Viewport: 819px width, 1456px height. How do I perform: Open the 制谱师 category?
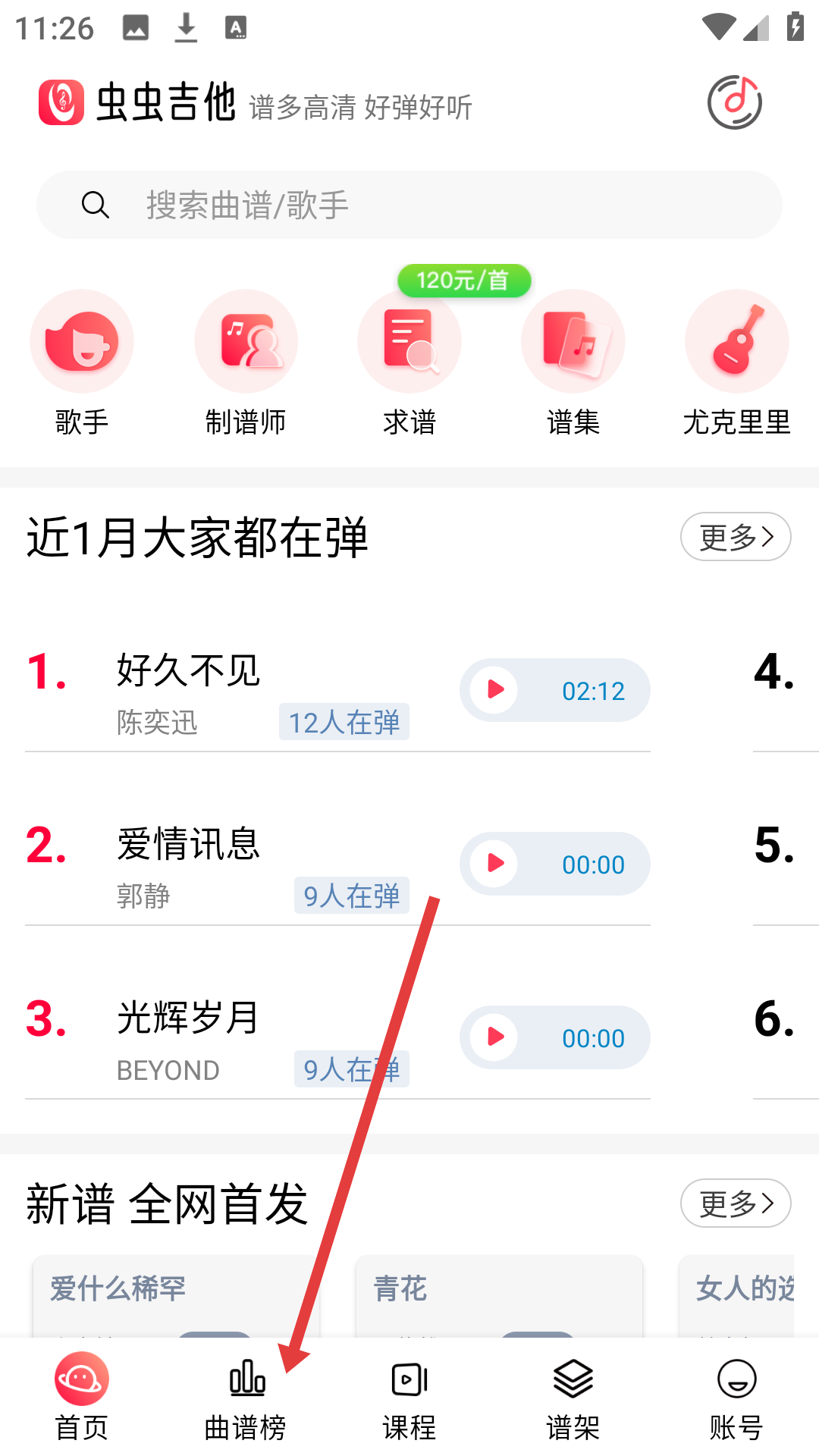click(x=246, y=362)
